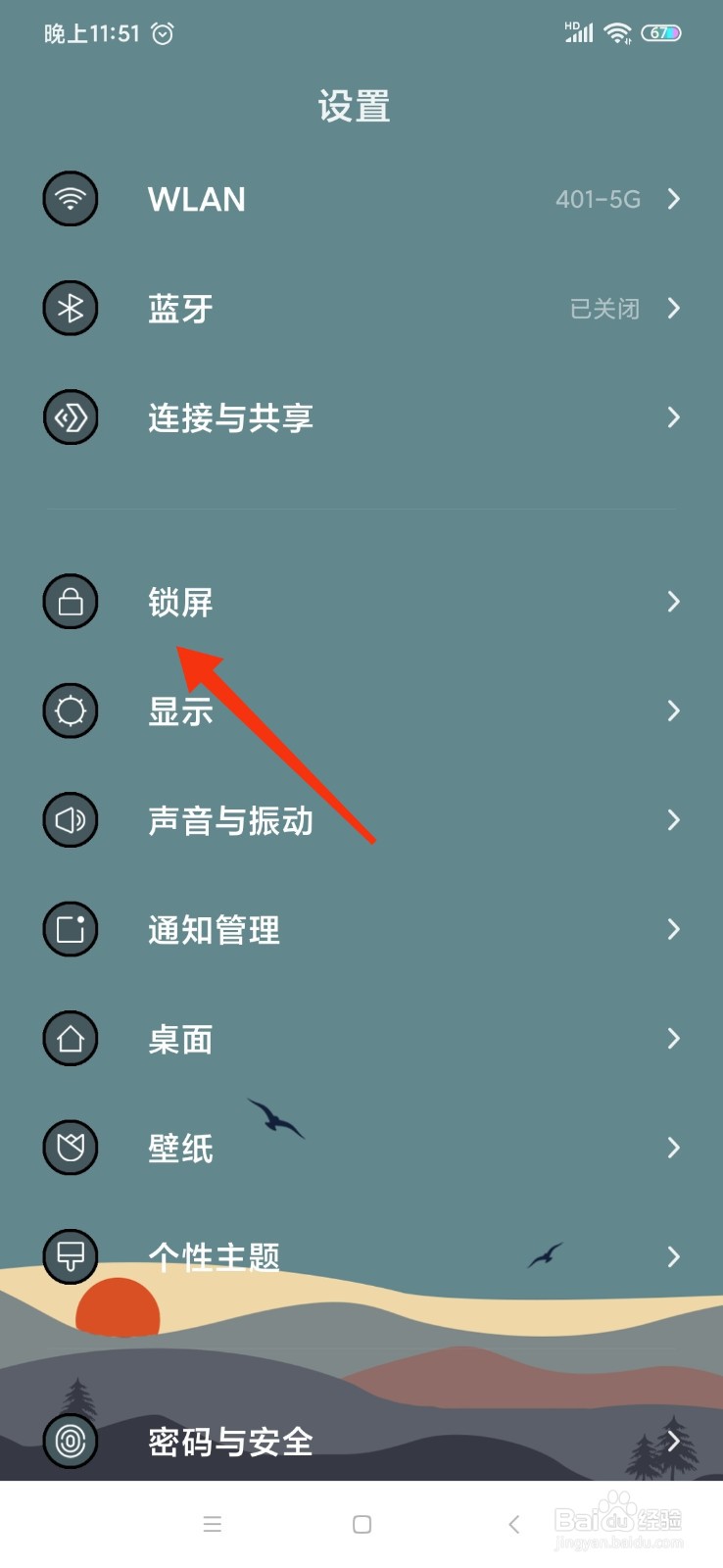Tap the 个性主题 themes icon

(x=70, y=1257)
